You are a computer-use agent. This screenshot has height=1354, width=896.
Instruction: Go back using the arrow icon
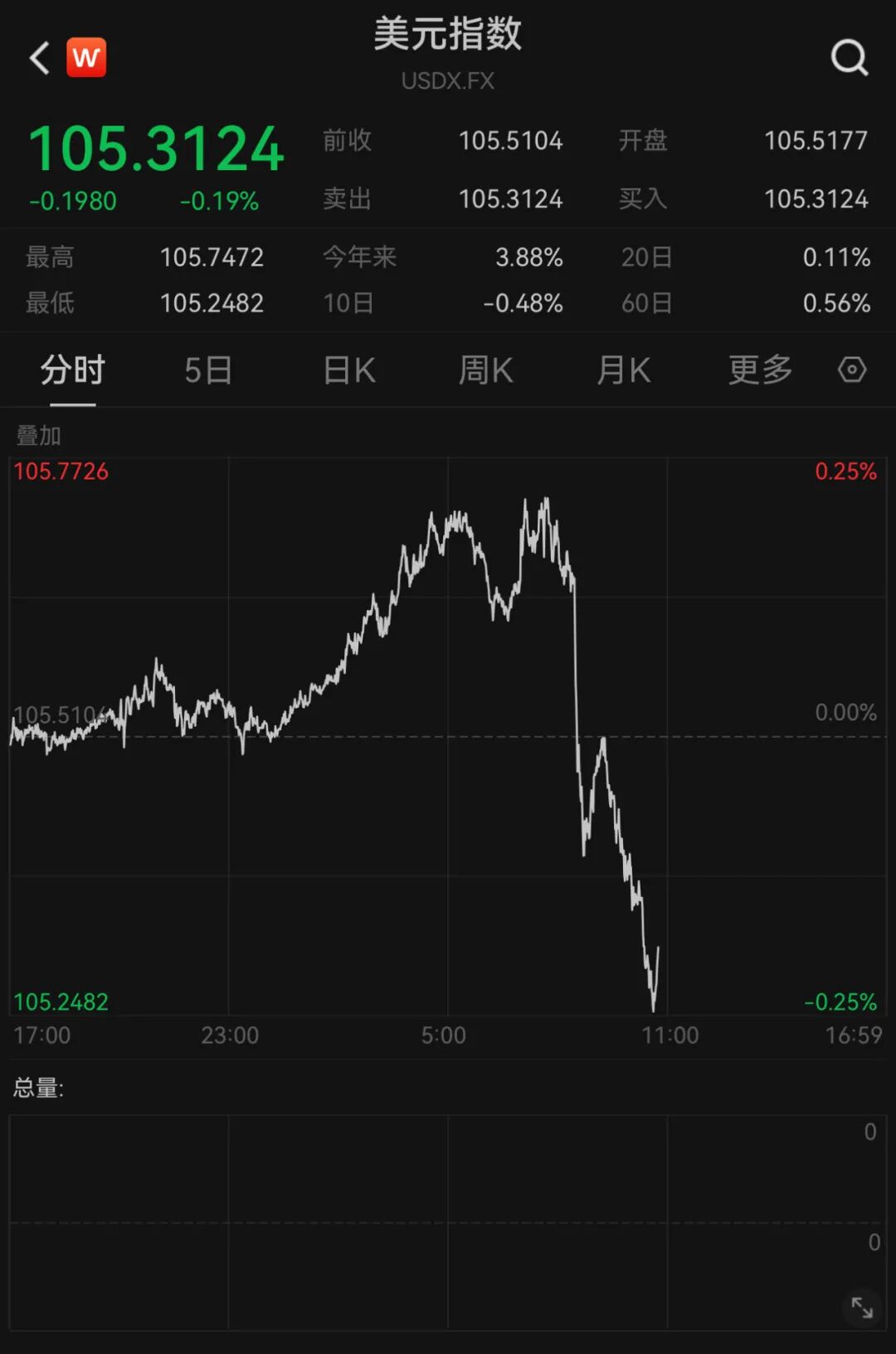coord(39,58)
